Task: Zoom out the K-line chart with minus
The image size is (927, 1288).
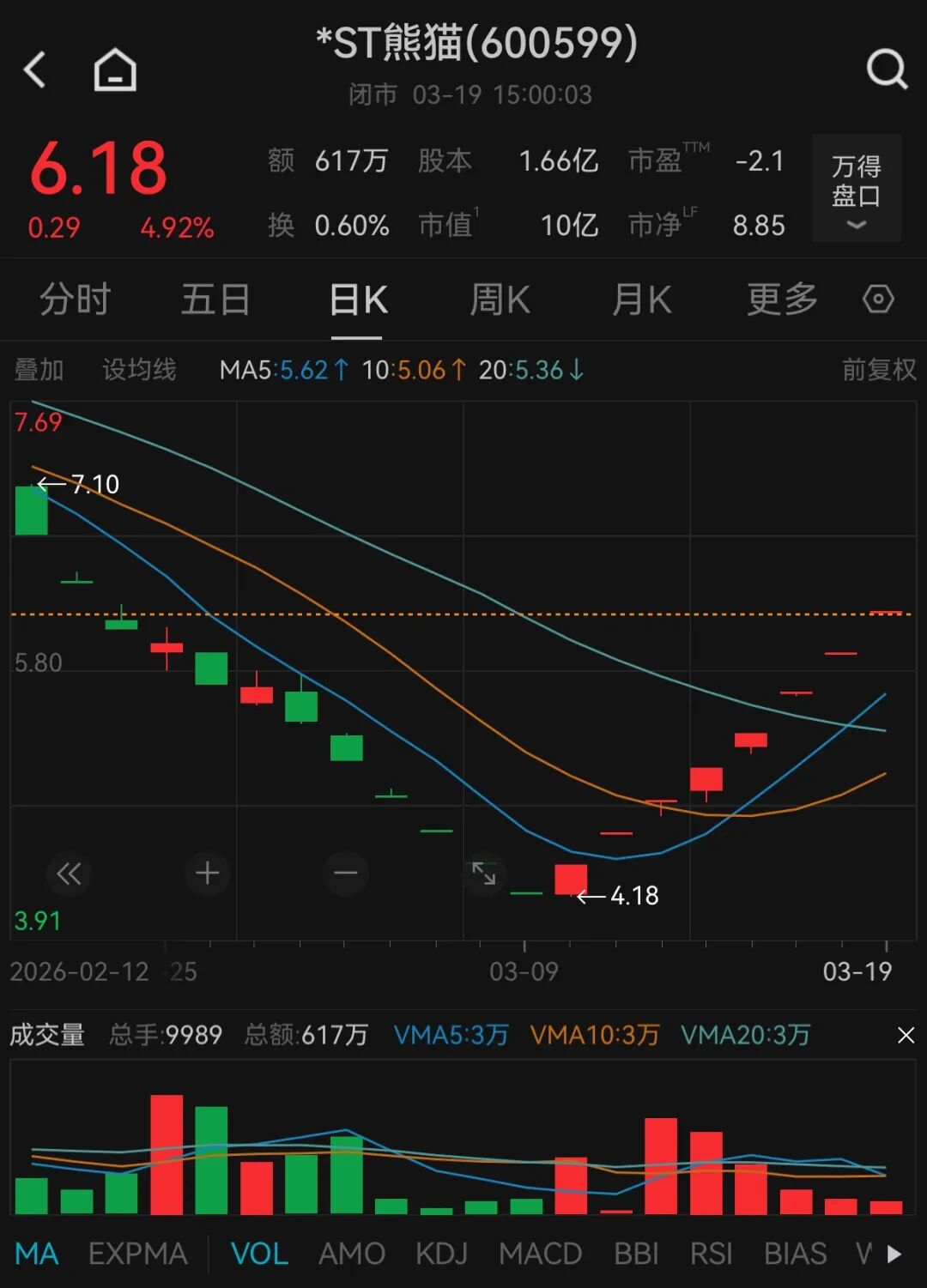Action: coord(346,874)
